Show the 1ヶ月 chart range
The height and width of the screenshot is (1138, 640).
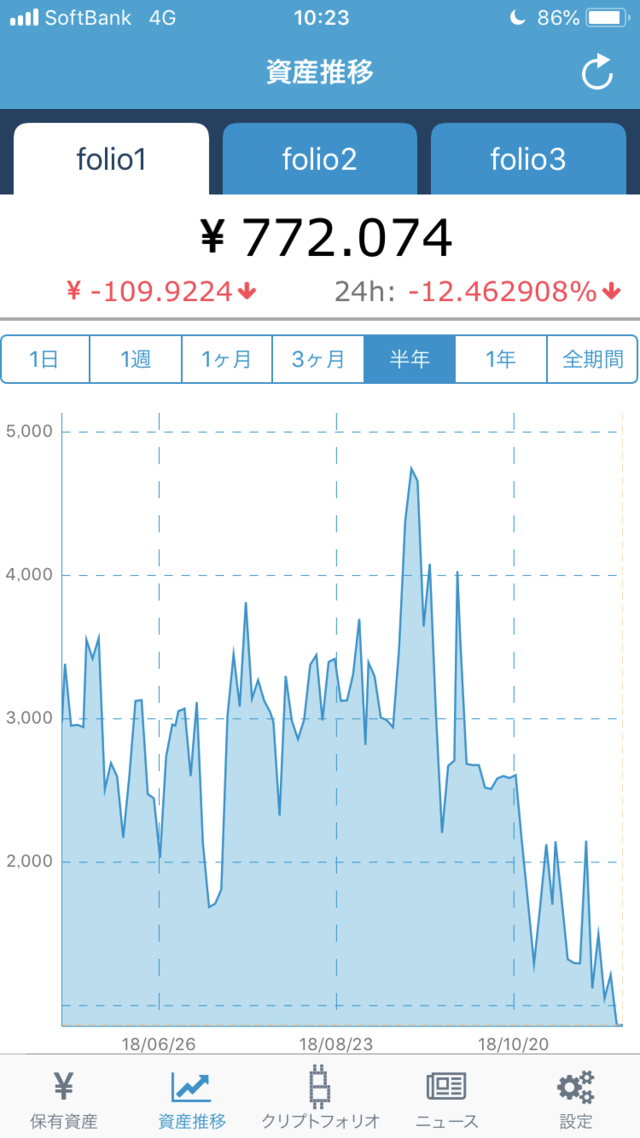coord(227,359)
